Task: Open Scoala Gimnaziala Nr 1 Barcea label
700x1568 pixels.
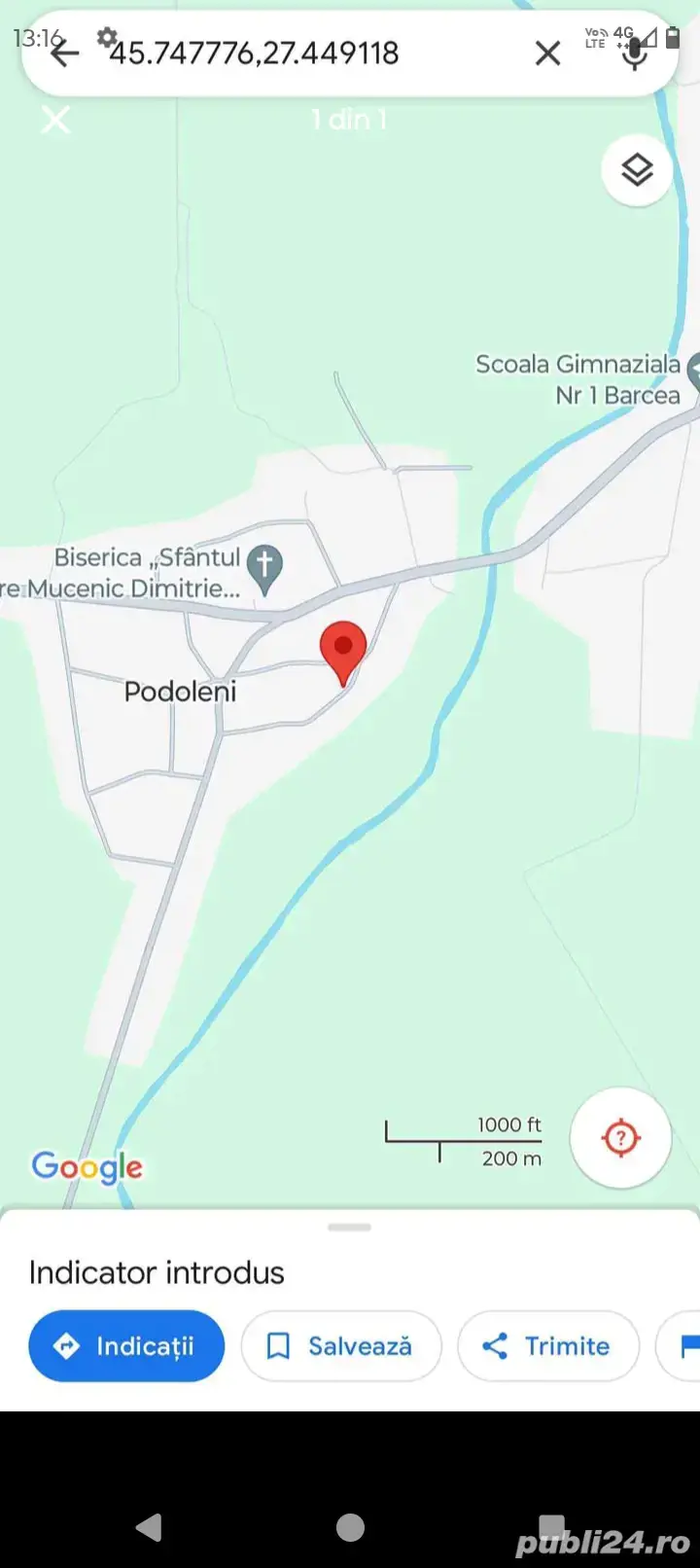Action: pyautogui.click(x=577, y=379)
